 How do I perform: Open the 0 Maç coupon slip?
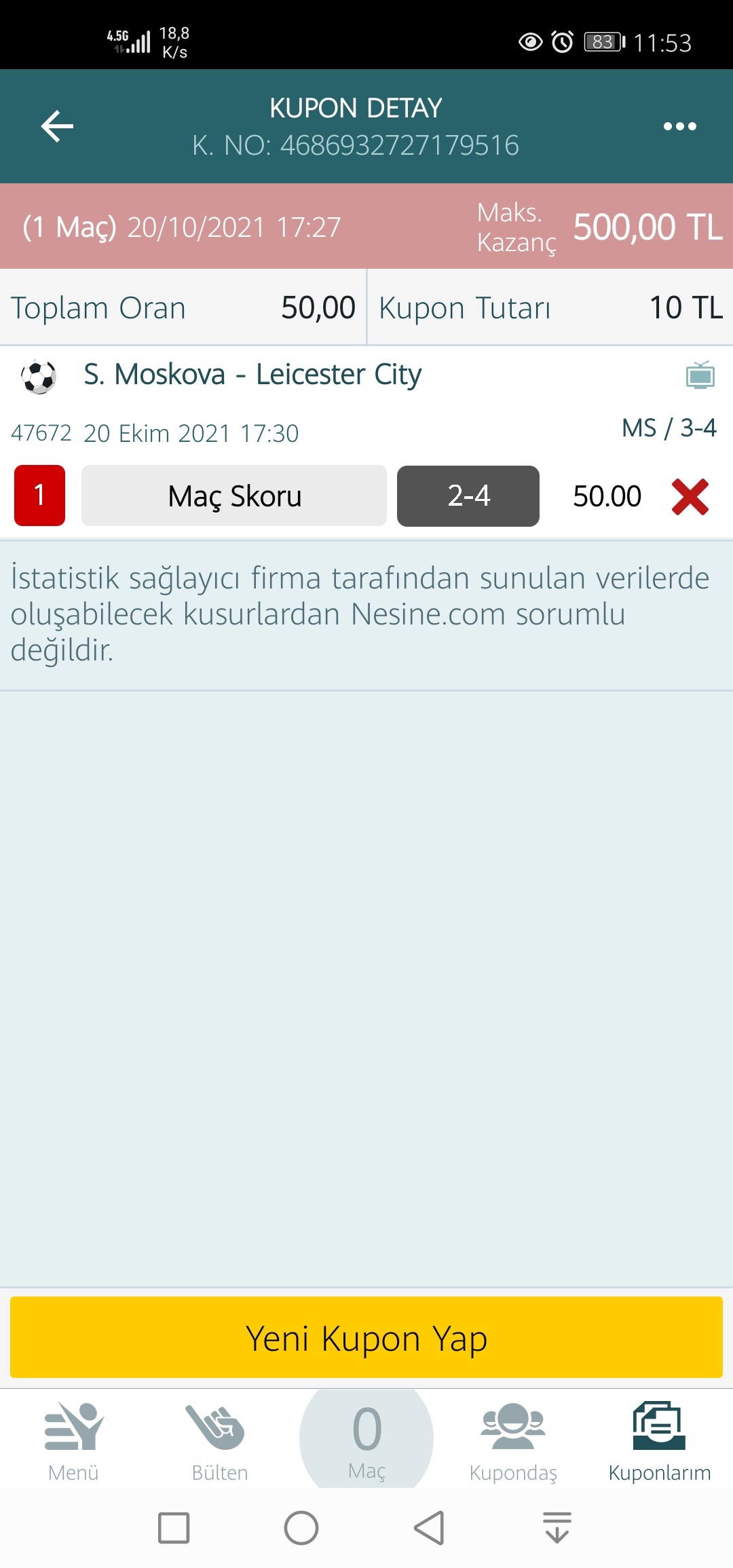tap(366, 1439)
